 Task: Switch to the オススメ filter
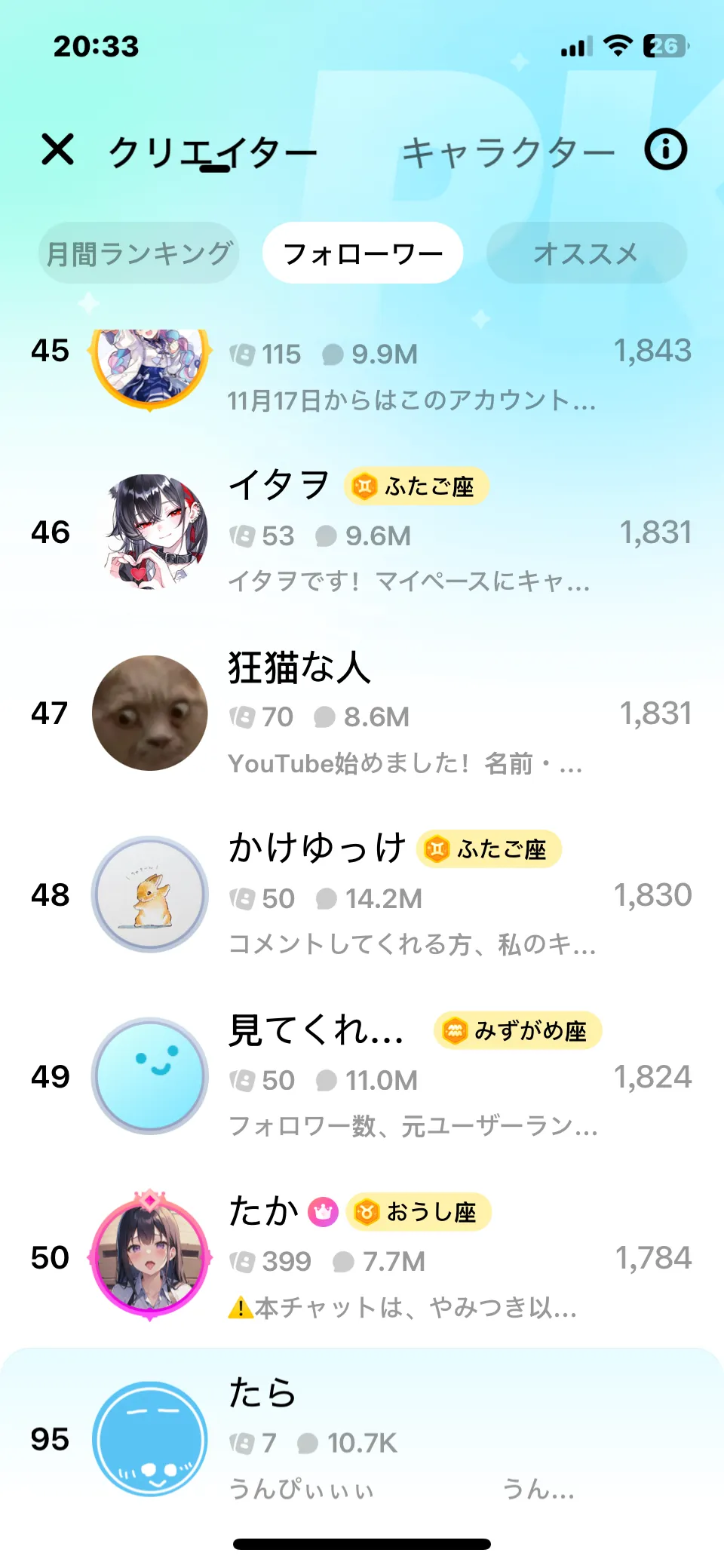click(x=586, y=253)
